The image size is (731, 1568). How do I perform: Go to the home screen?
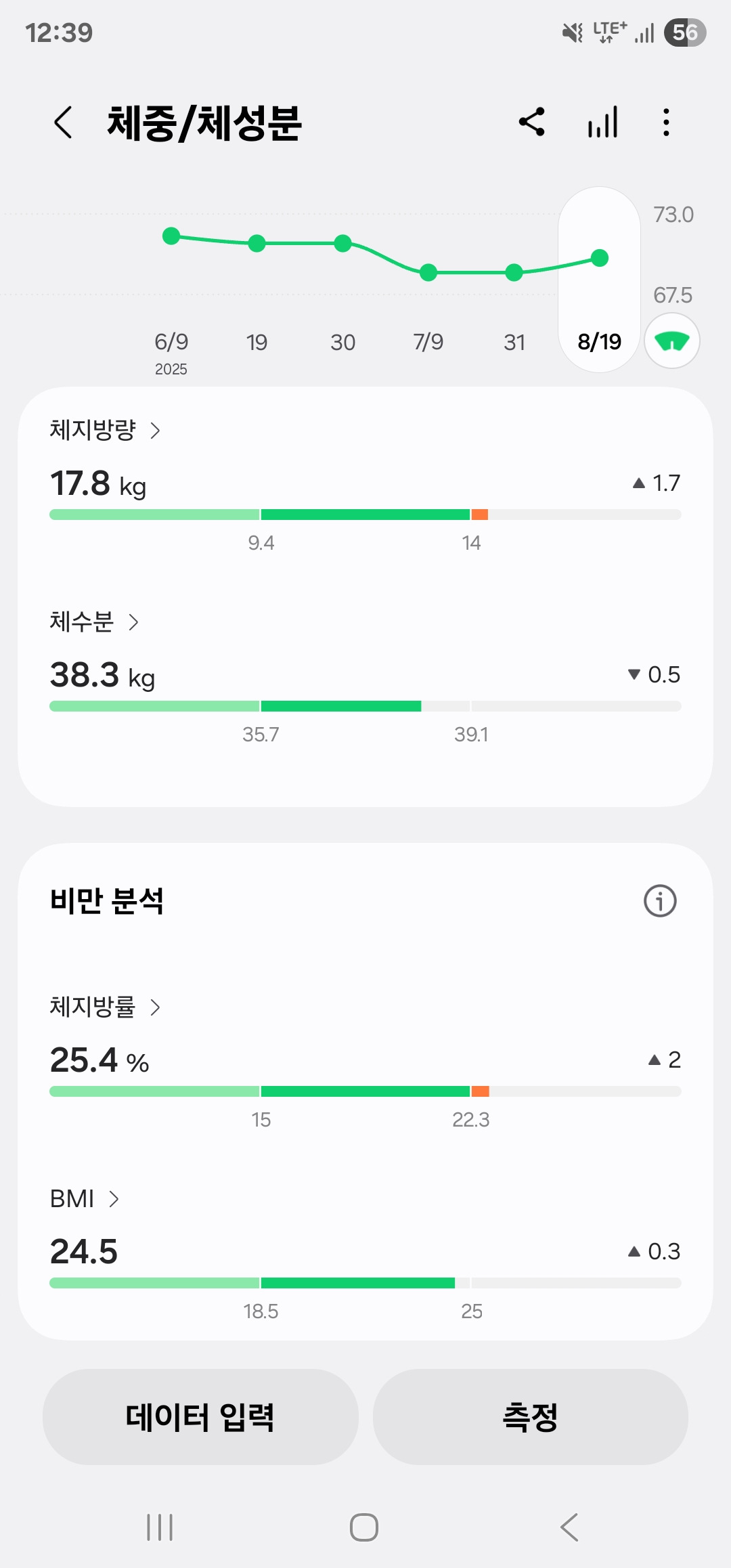364,1527
